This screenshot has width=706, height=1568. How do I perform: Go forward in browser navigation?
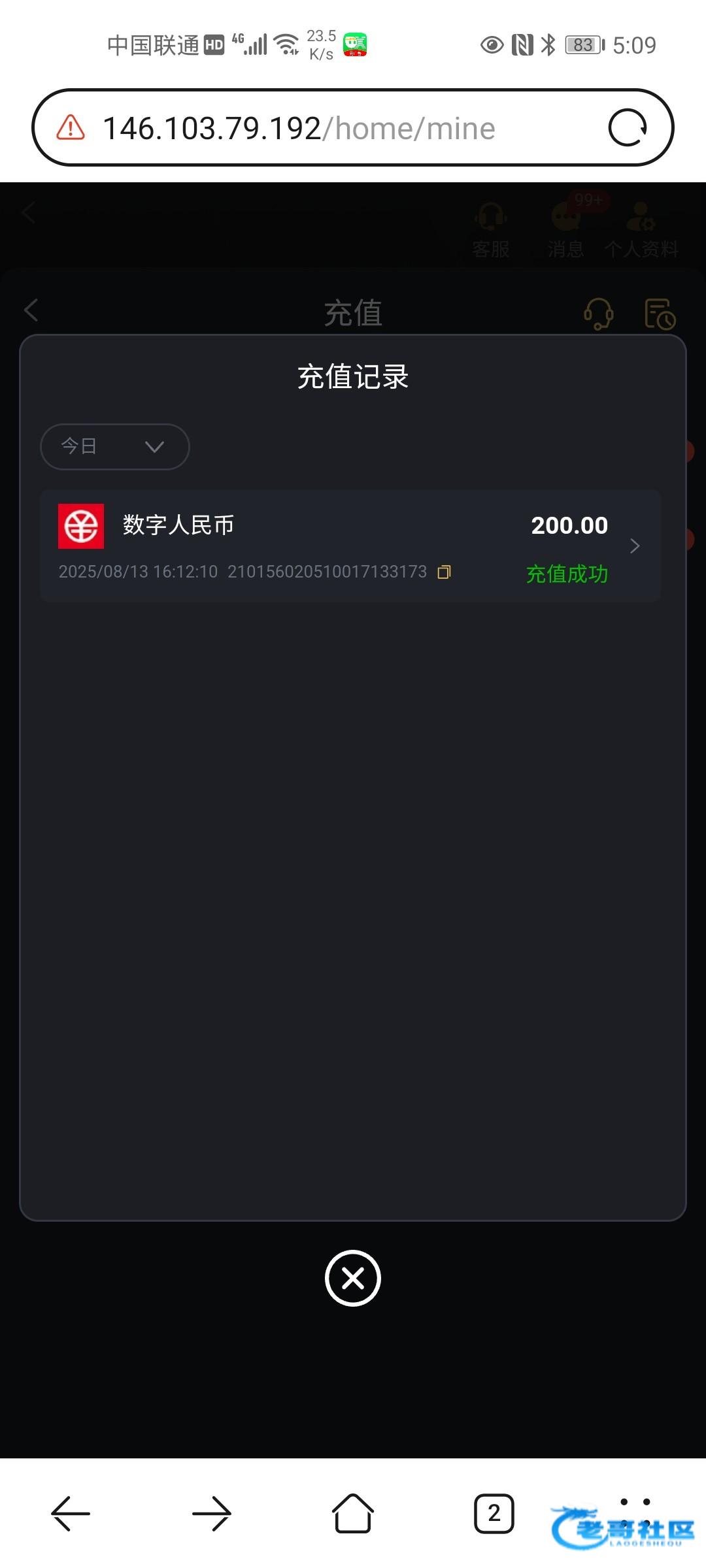point(212,1513)
